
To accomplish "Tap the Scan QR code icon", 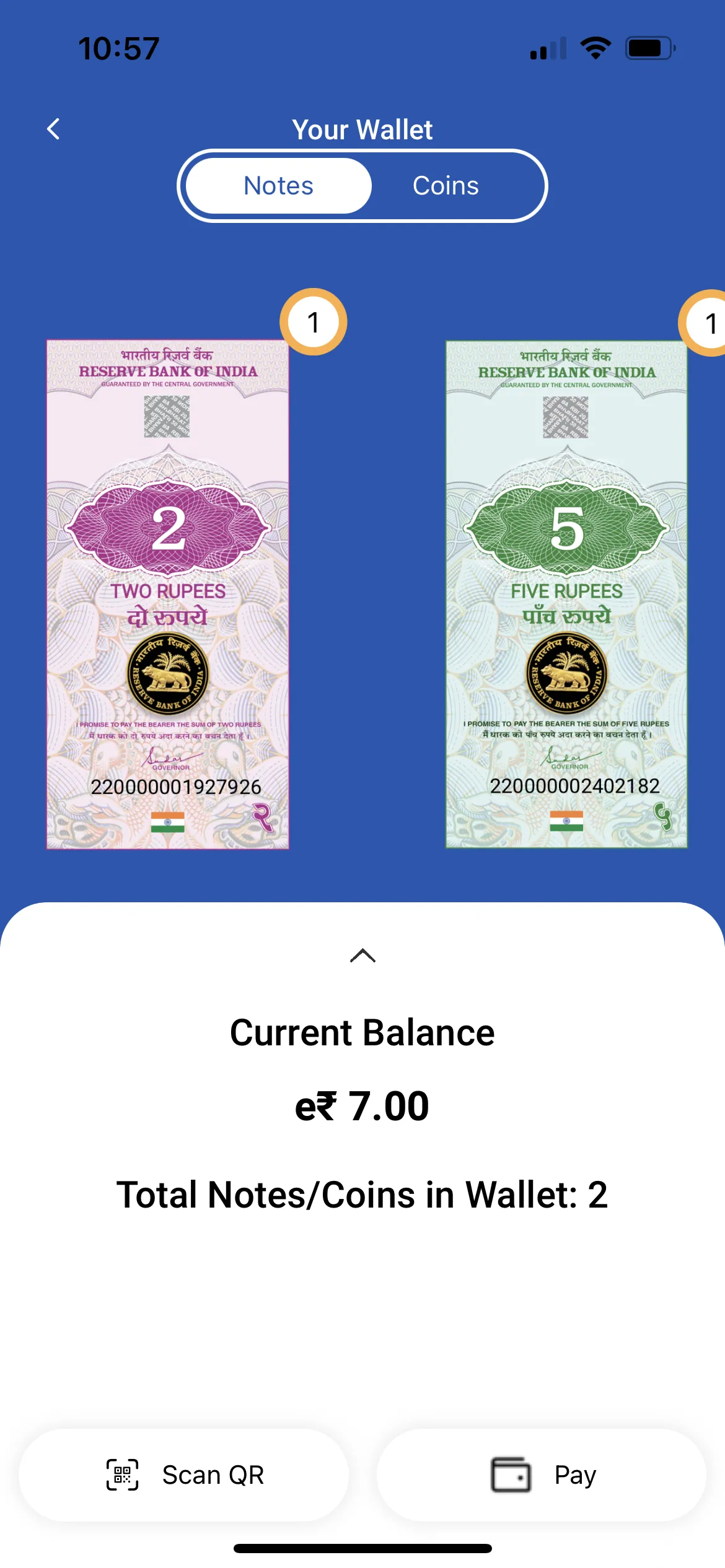I will [121, 1474].
